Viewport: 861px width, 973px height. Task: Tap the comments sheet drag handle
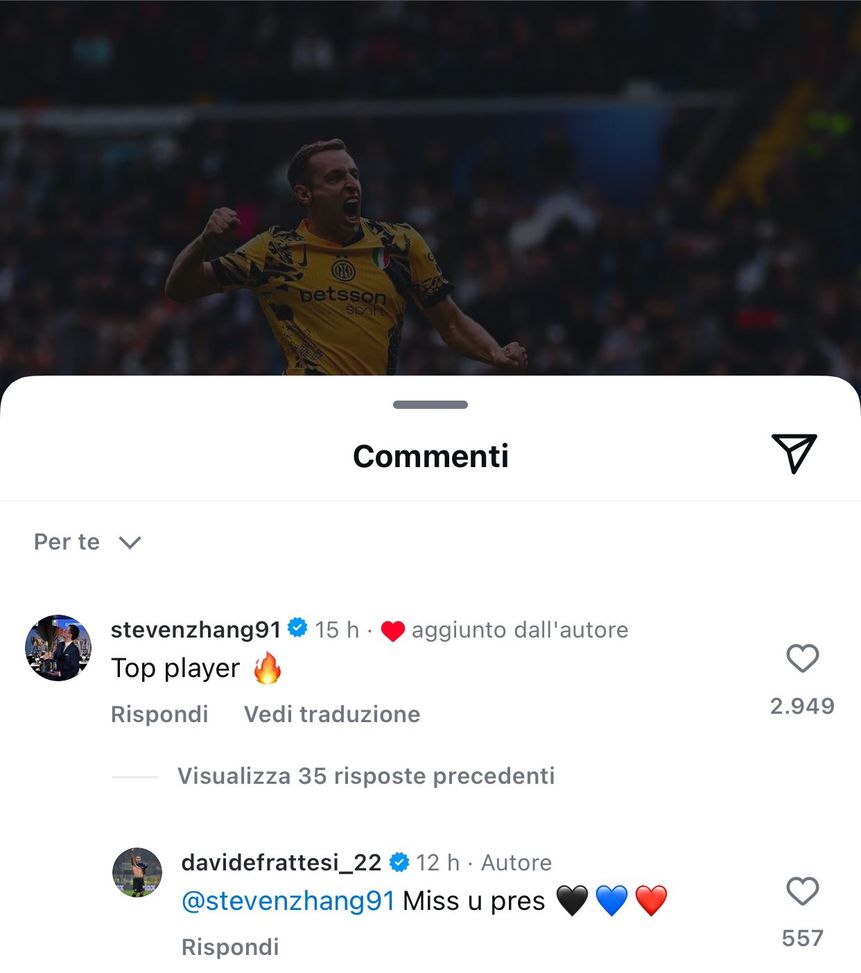point(430,405)
